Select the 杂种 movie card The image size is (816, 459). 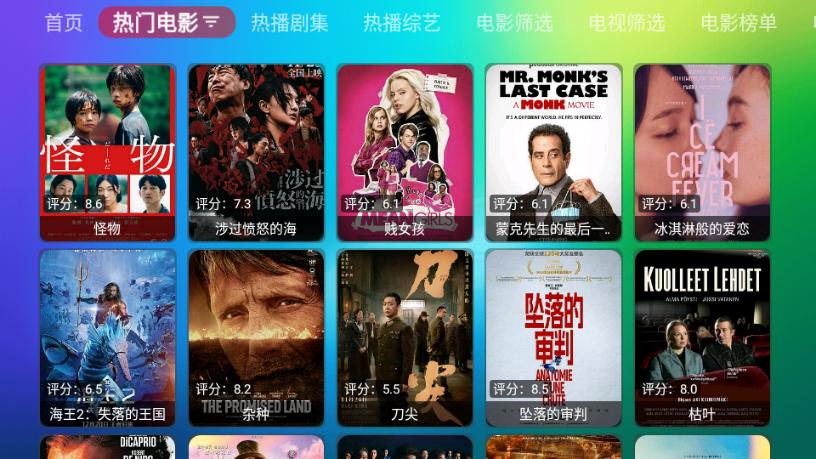point(256,337)
